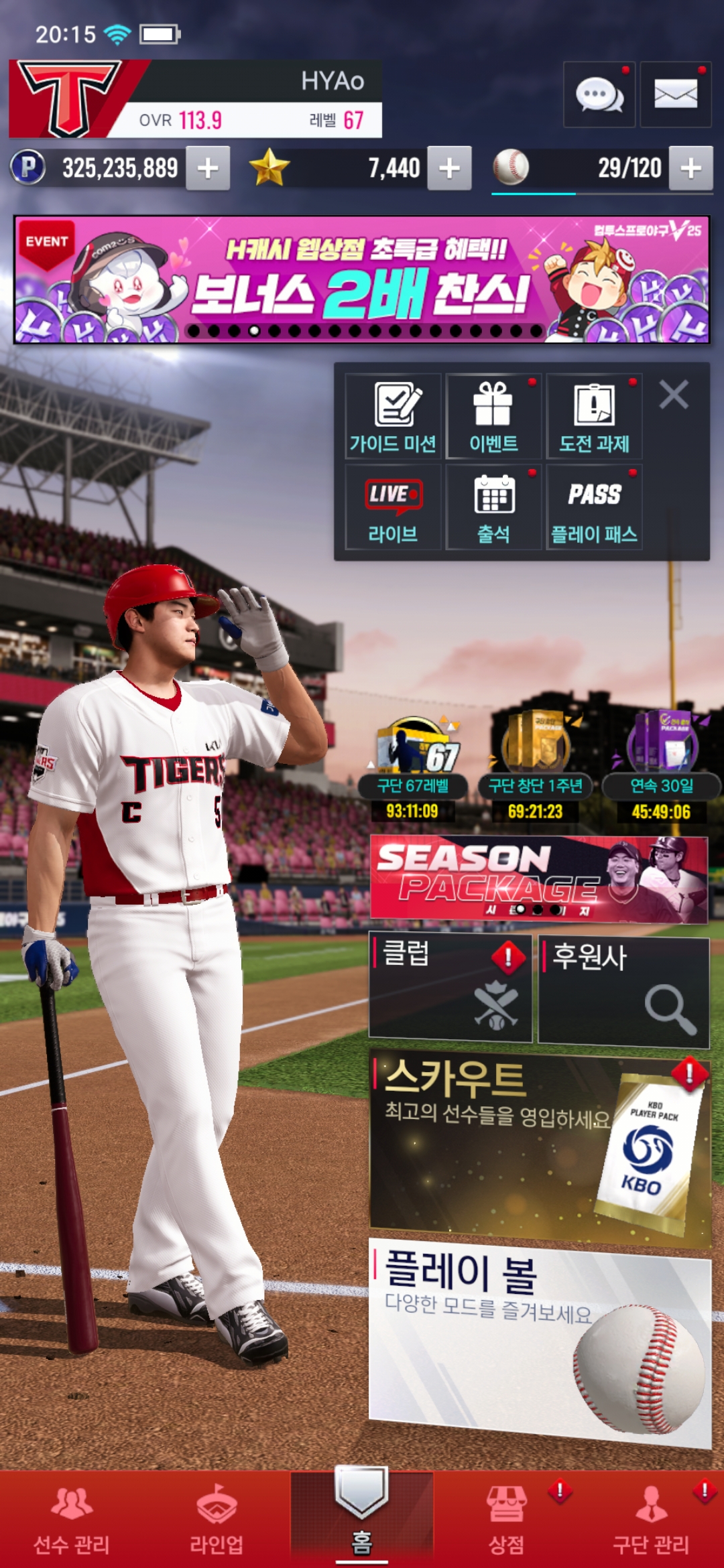
Task: Open the 라이브 LIVE section
Action: coord(394,507)
